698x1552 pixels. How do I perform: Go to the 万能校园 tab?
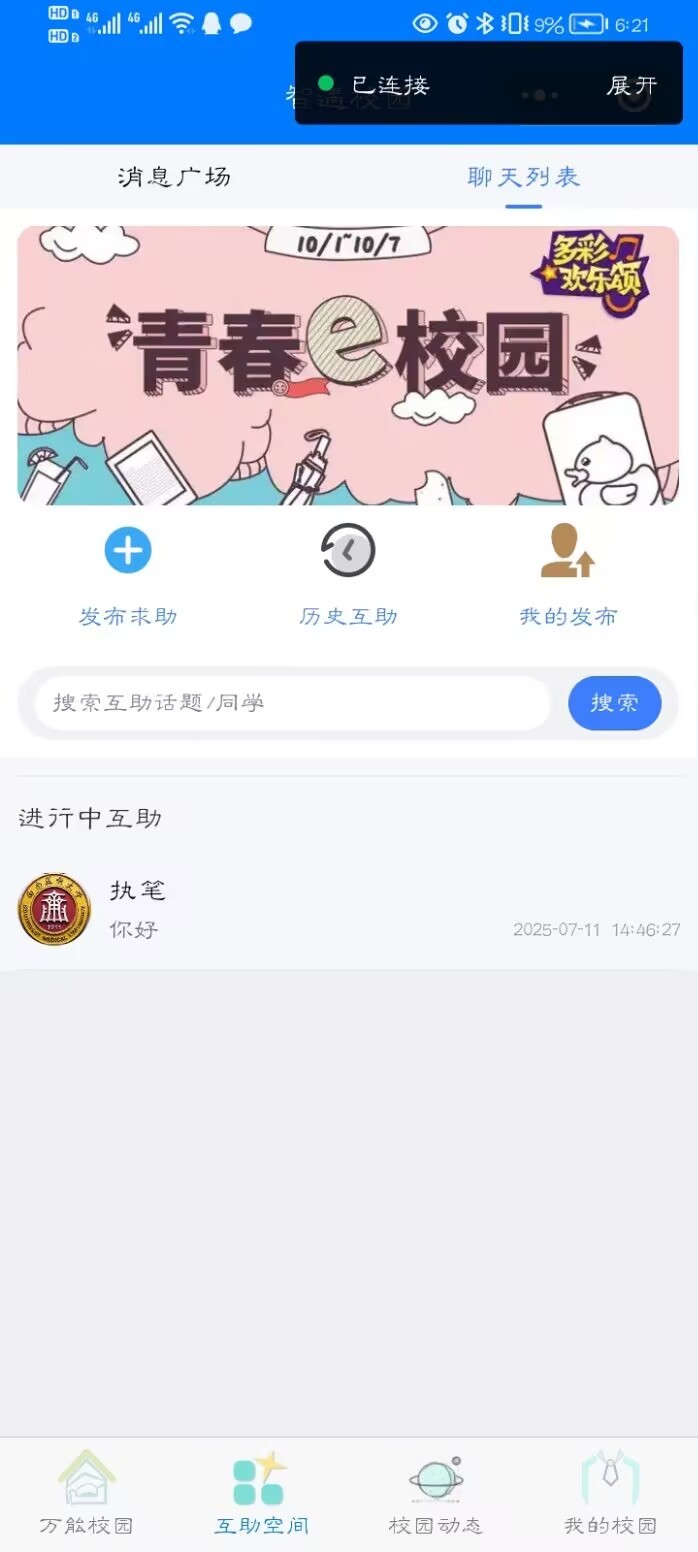87,1494
